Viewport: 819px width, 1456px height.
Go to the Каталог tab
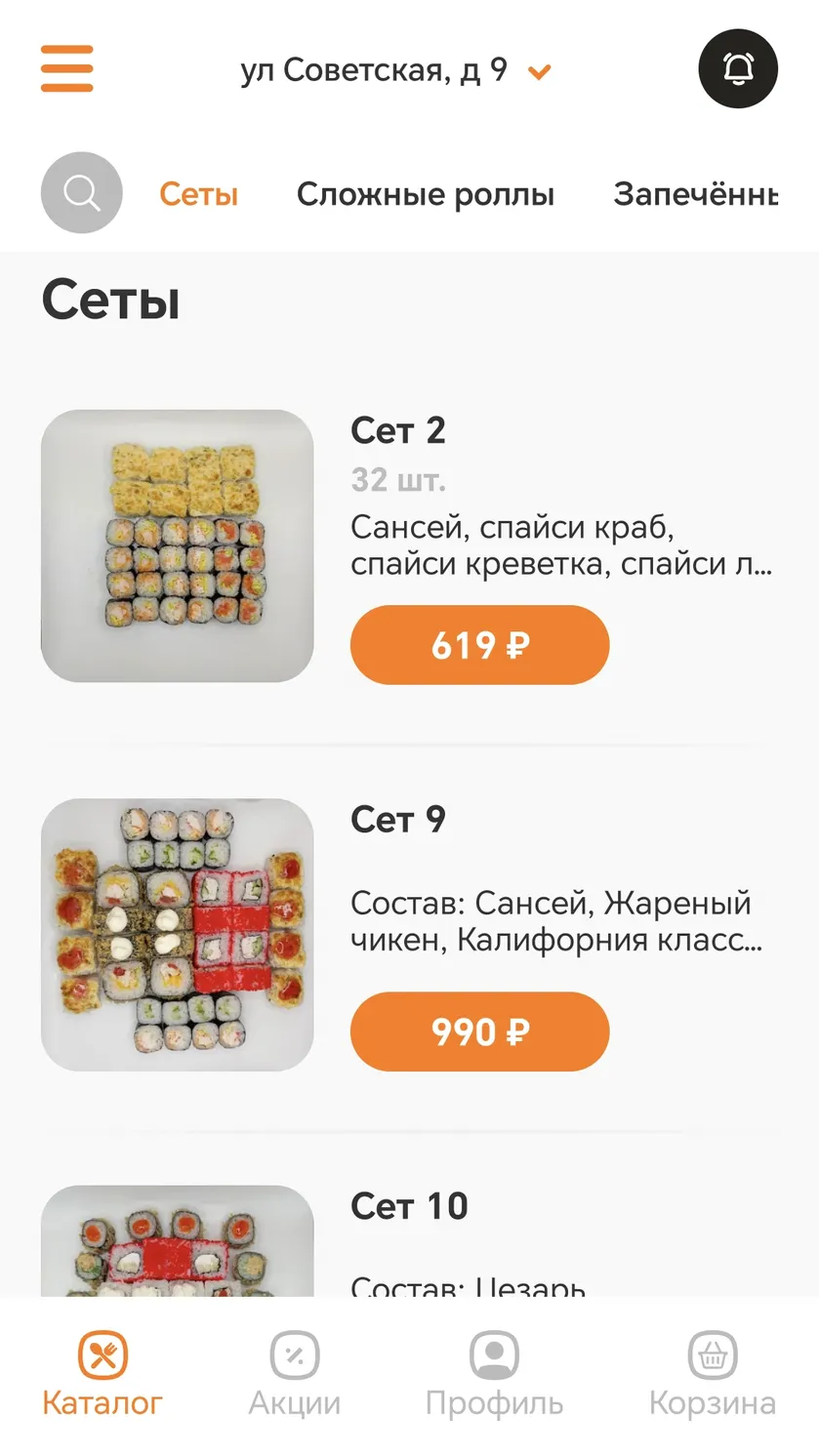click(102, 1374)
